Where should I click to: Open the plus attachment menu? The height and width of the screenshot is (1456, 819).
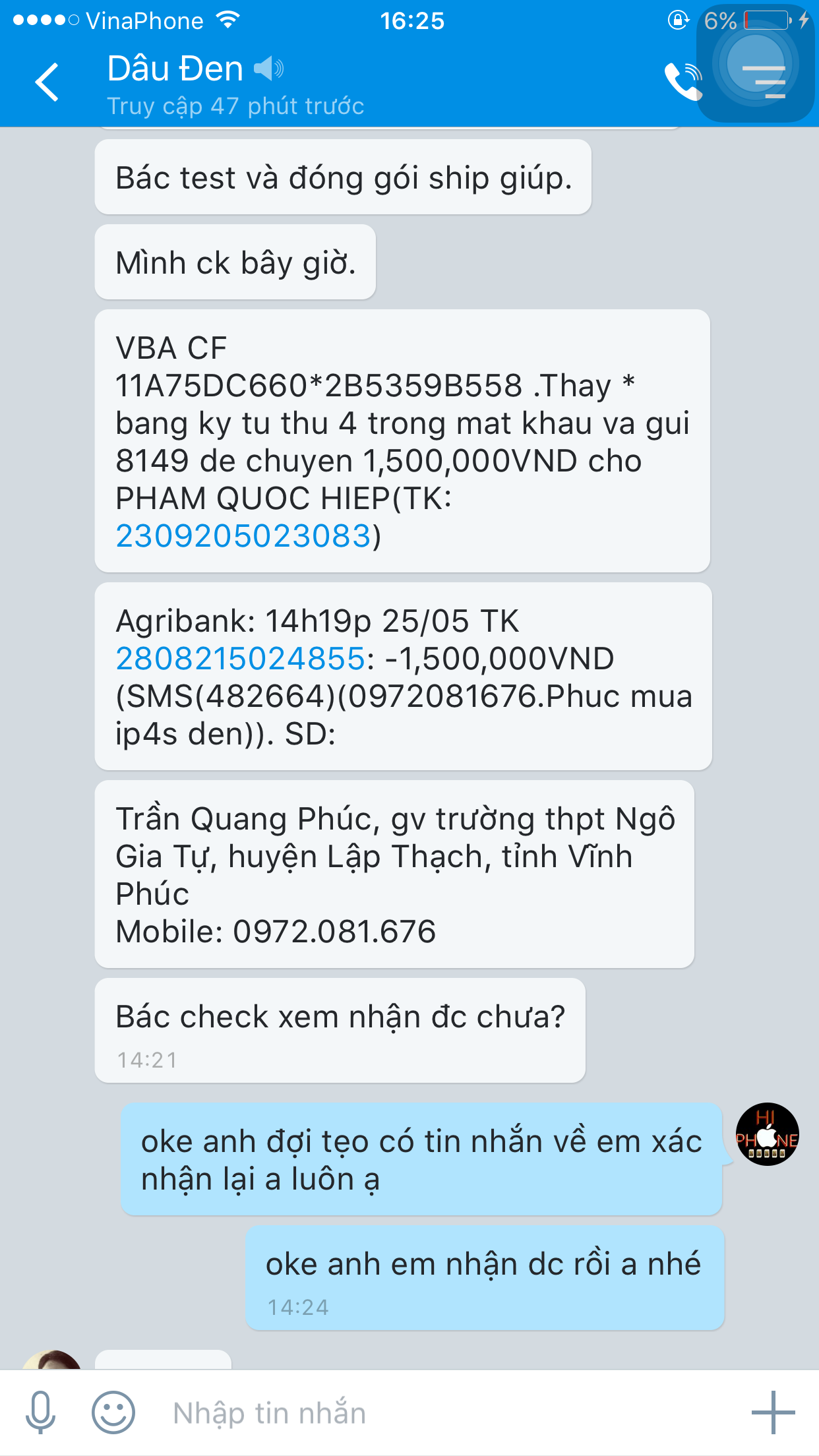773,1412
